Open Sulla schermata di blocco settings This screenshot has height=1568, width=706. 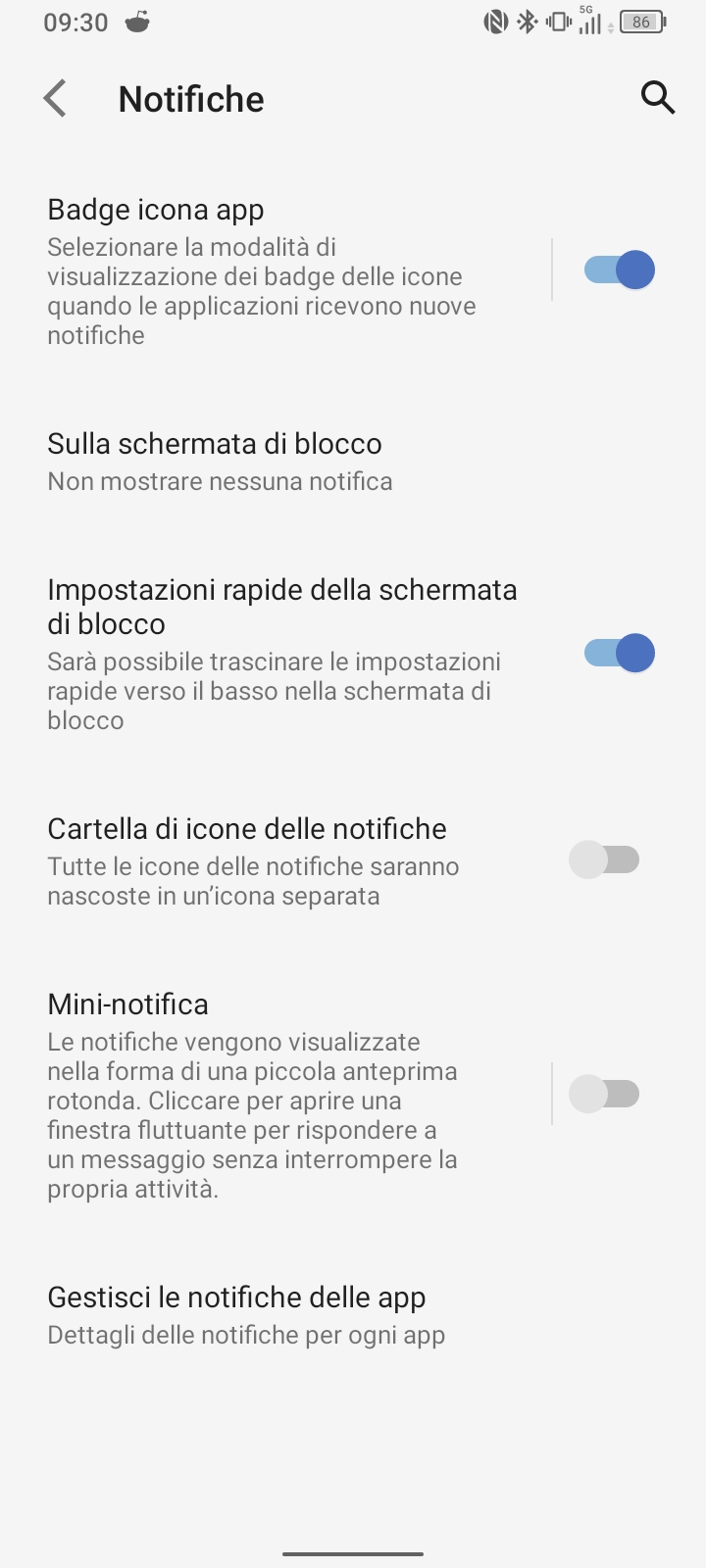click(353, 462)
